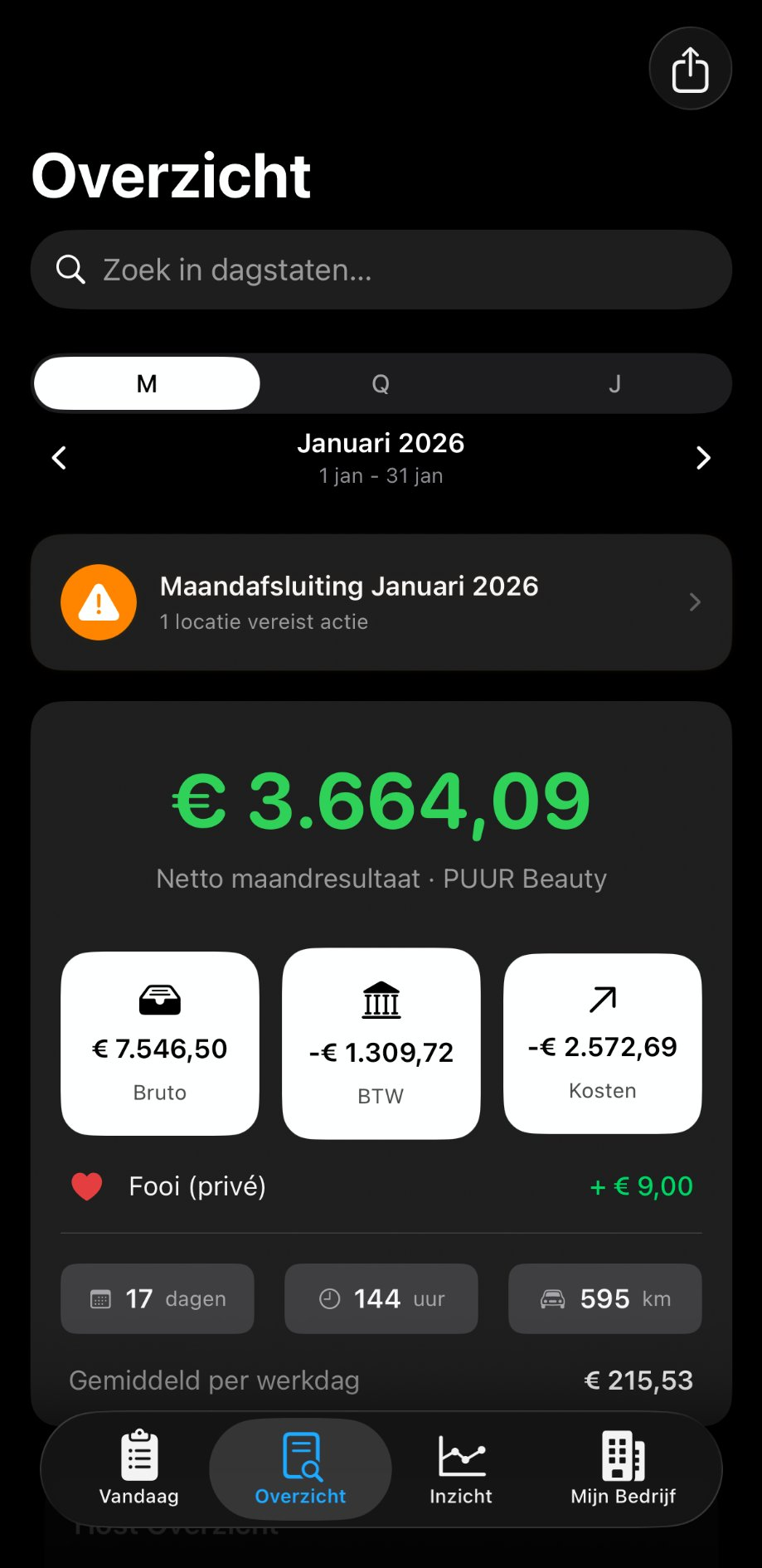Tap the orange warning triangle badge
Screen dimensions: 762x1568
[x=98, y=602]
